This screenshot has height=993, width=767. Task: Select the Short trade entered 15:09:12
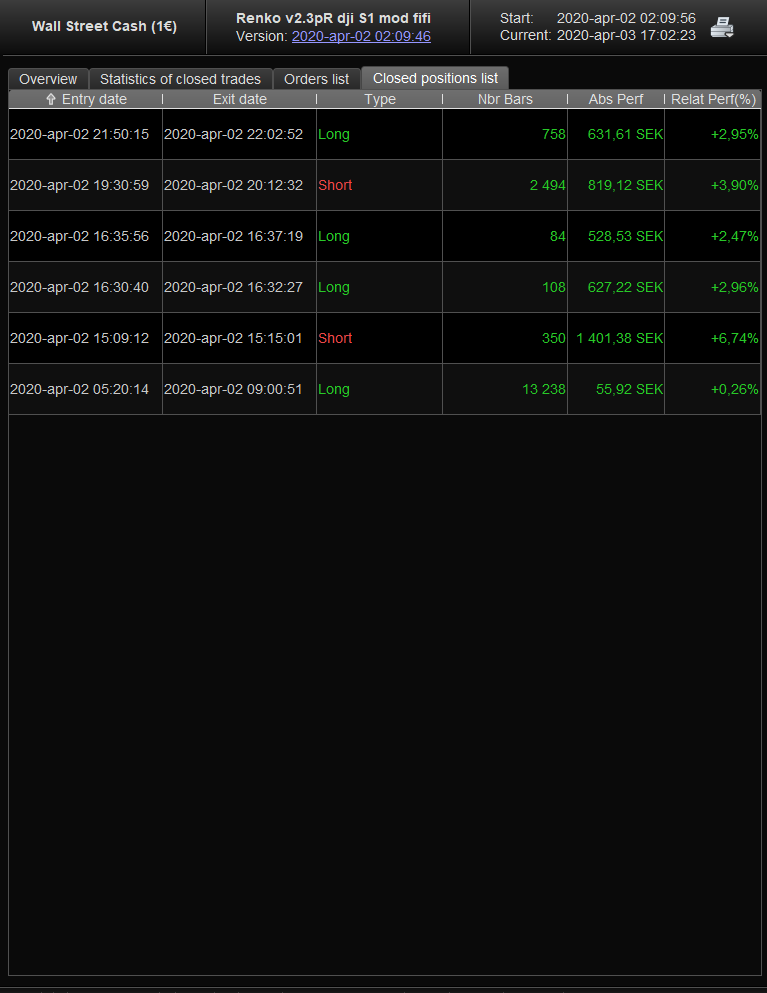pos(80,338)
